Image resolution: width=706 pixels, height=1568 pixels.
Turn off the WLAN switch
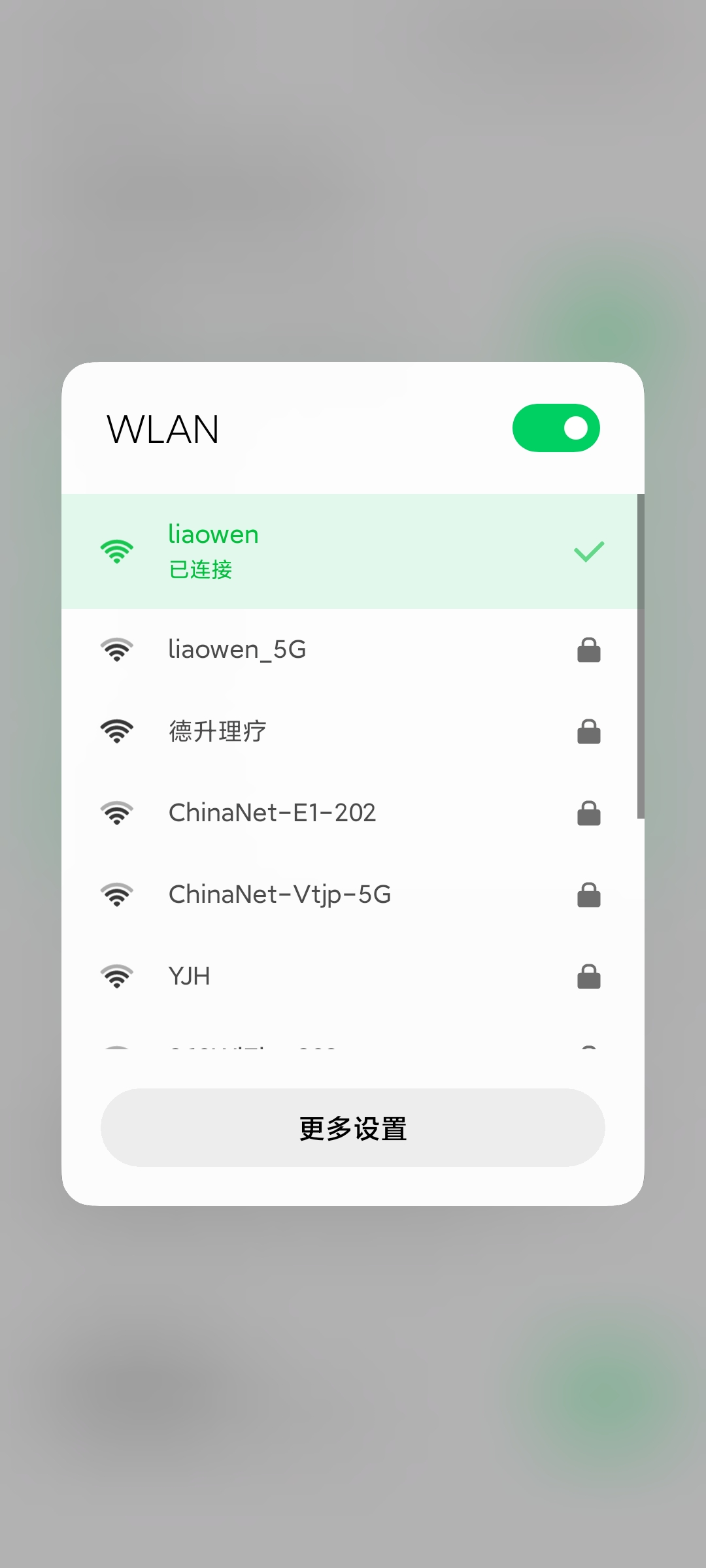tap(556, 428)
